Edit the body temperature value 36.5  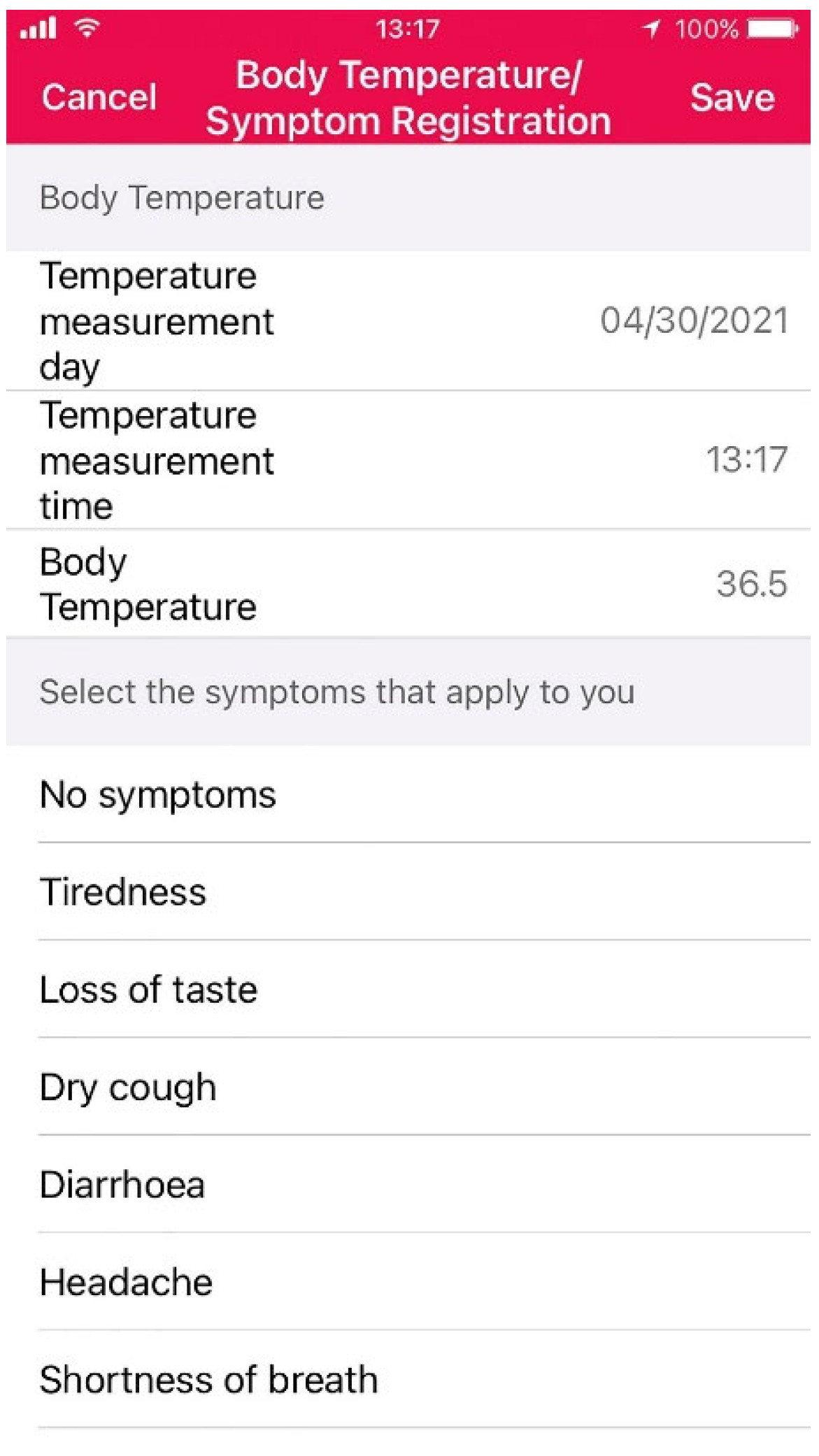point(751,584)
